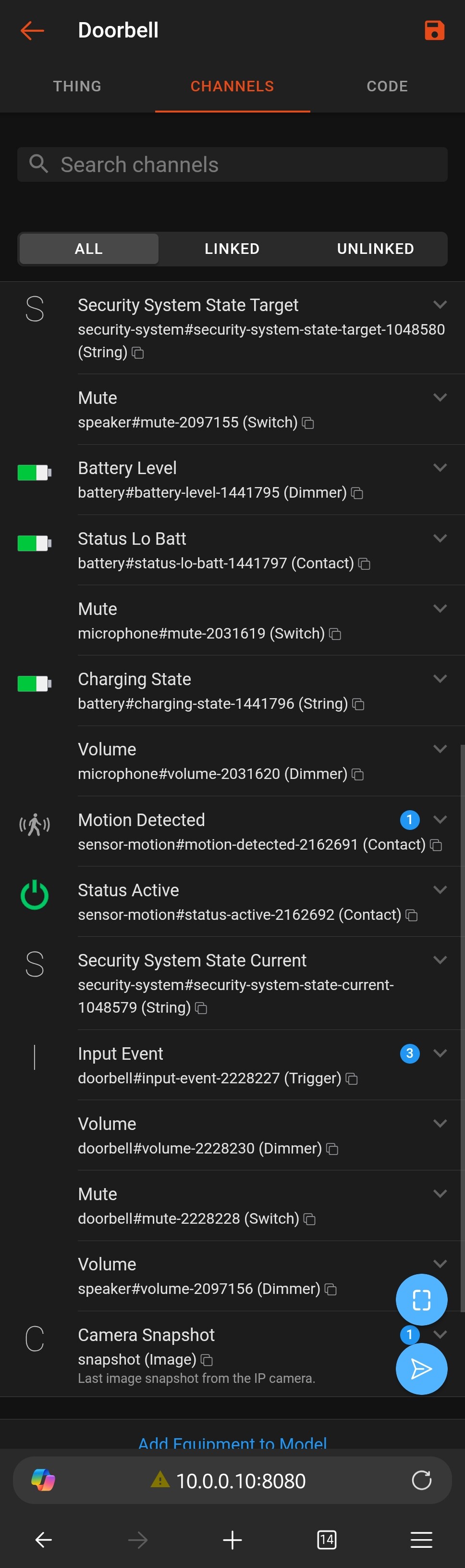Viewport: 465px width, 1568px height.
Task: Expand the Security System State Target channel
Action: click(440, 304)
